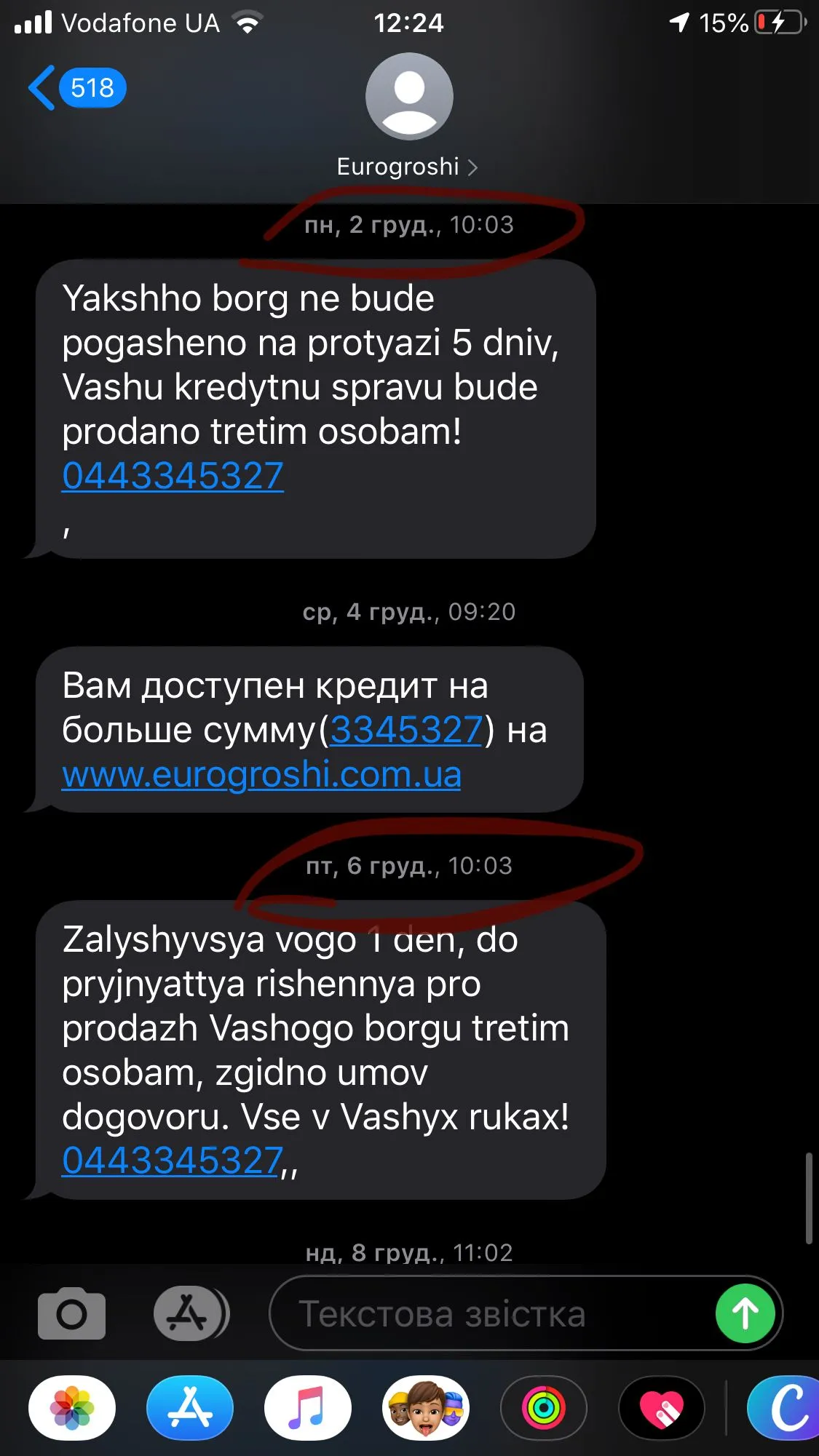Open the Fitness activity rings app
This screenshot has width=819, height=1456.
[544, 1408]
